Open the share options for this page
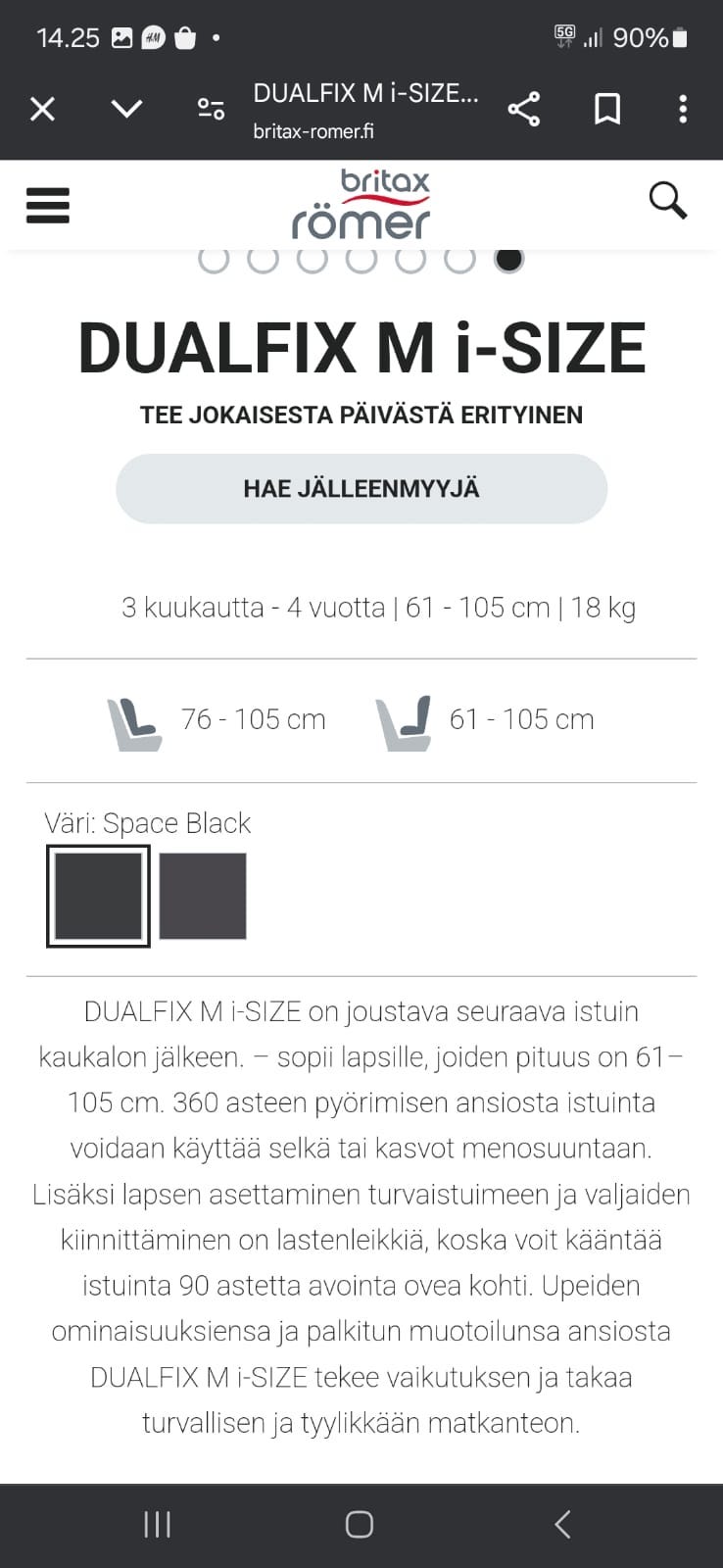 [524, 108]
